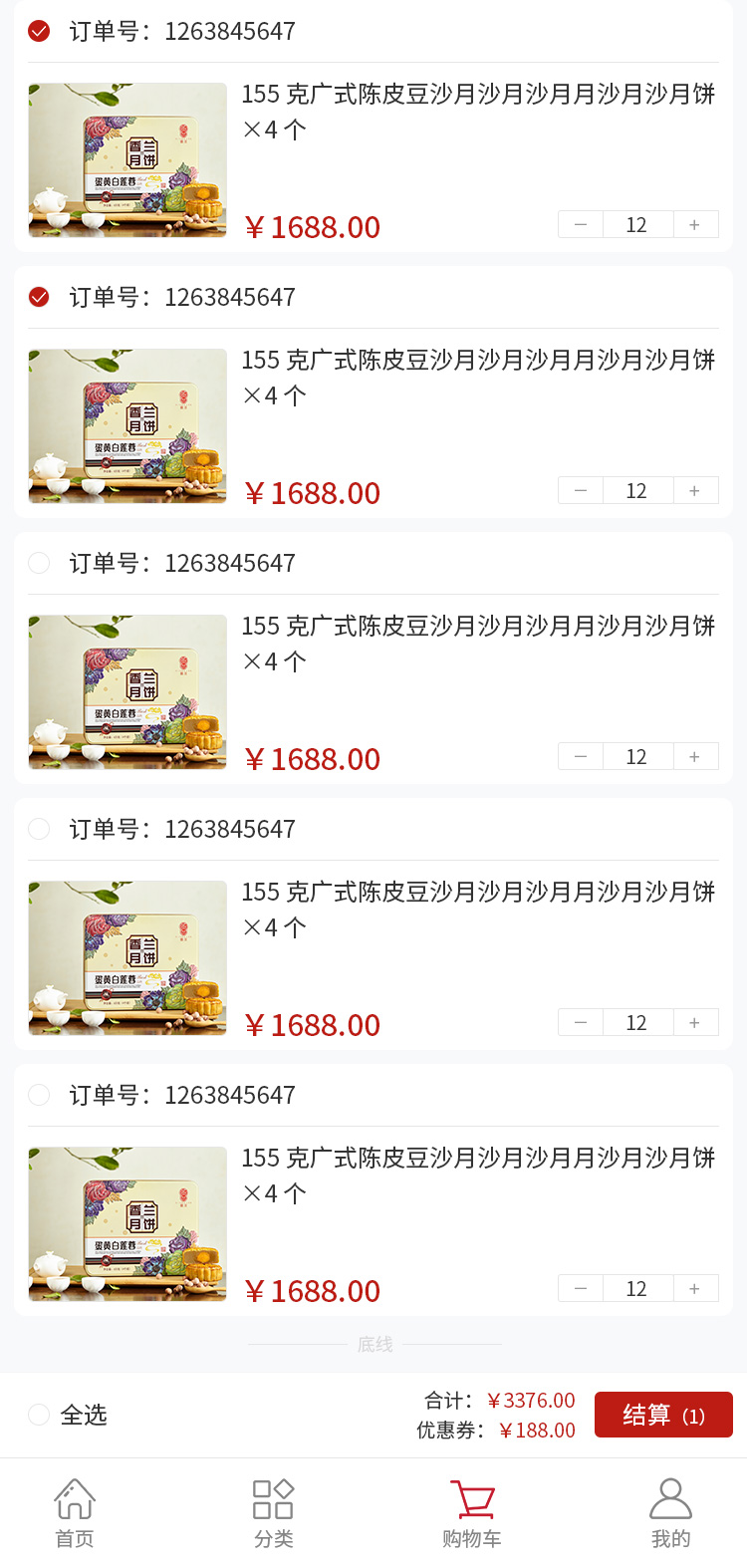Uncheck the first cart item's checkbox
747x1568 pixels.
39,31
